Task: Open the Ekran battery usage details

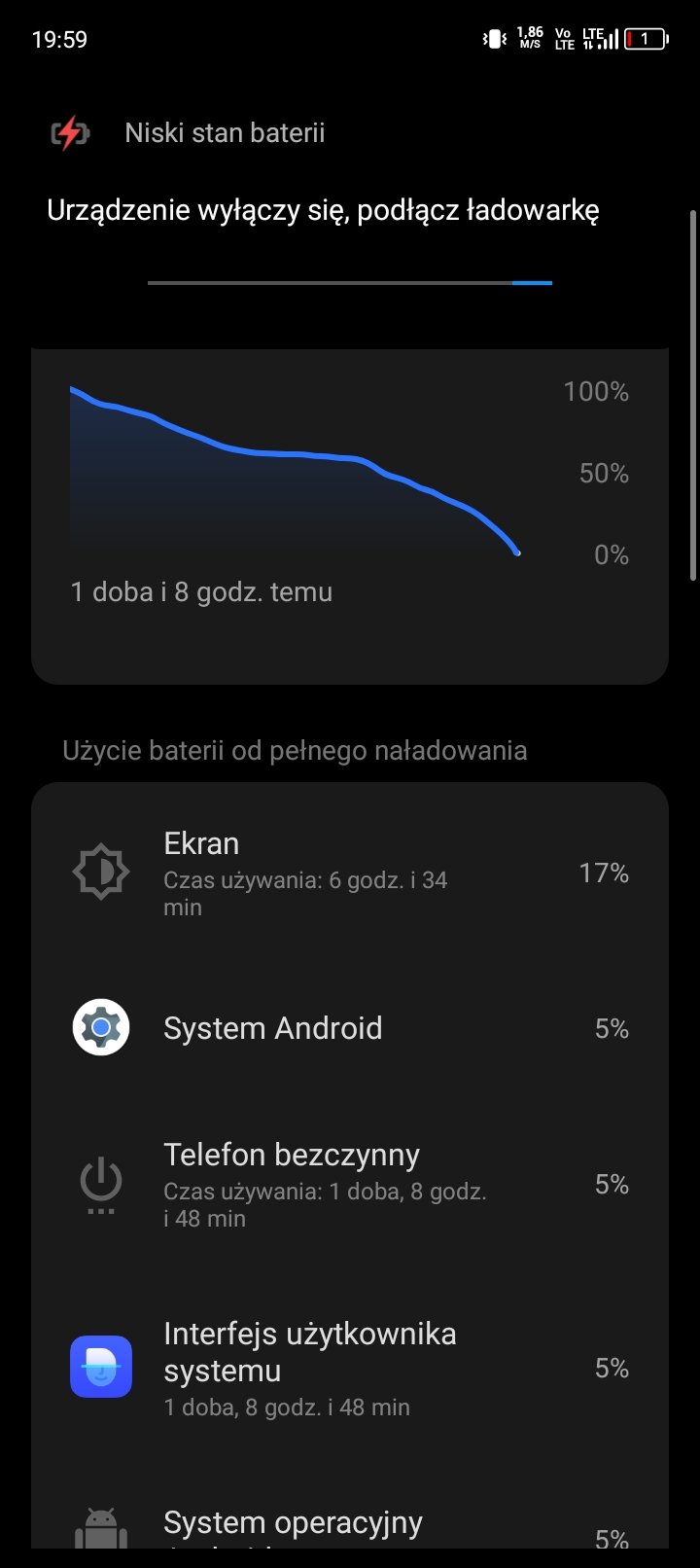Action: click(350, 873)
